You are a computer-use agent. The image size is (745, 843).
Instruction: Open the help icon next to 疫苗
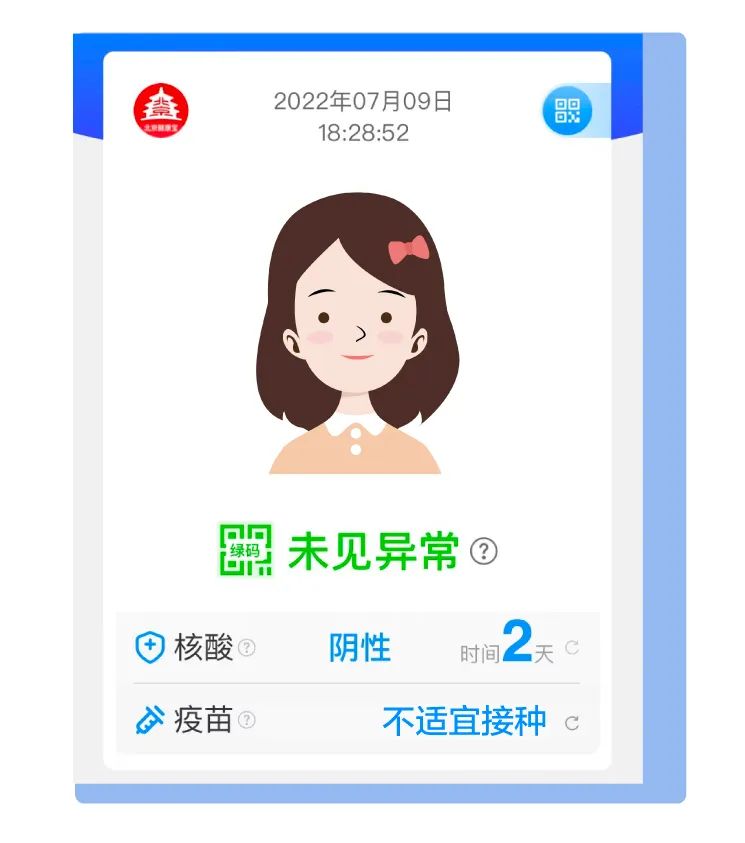point(247,720)
